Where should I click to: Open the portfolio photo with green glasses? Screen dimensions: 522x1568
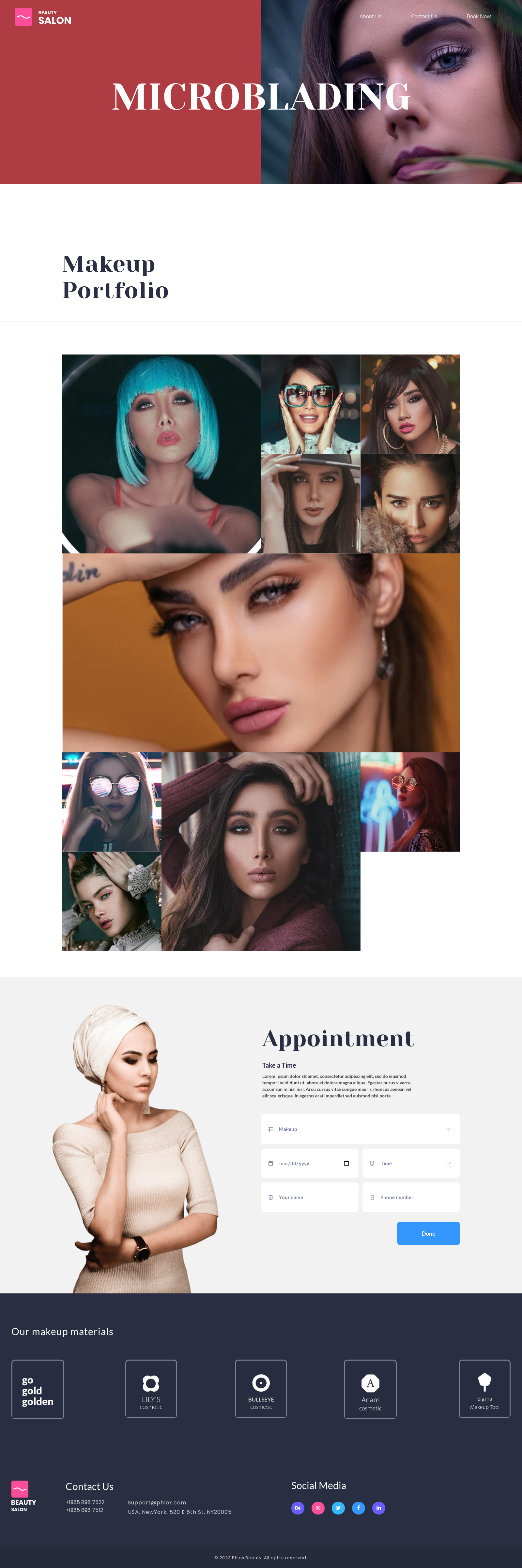pos(311,404)
